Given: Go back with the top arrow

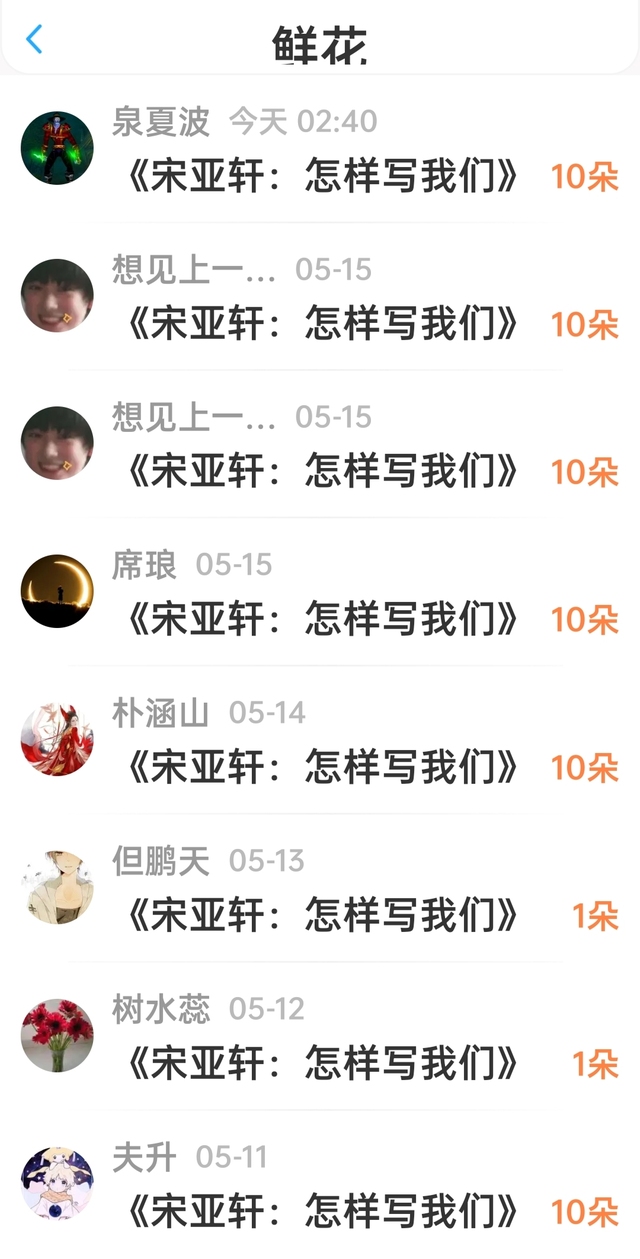Looking at the screenshot, I should (x=34, y=39).
